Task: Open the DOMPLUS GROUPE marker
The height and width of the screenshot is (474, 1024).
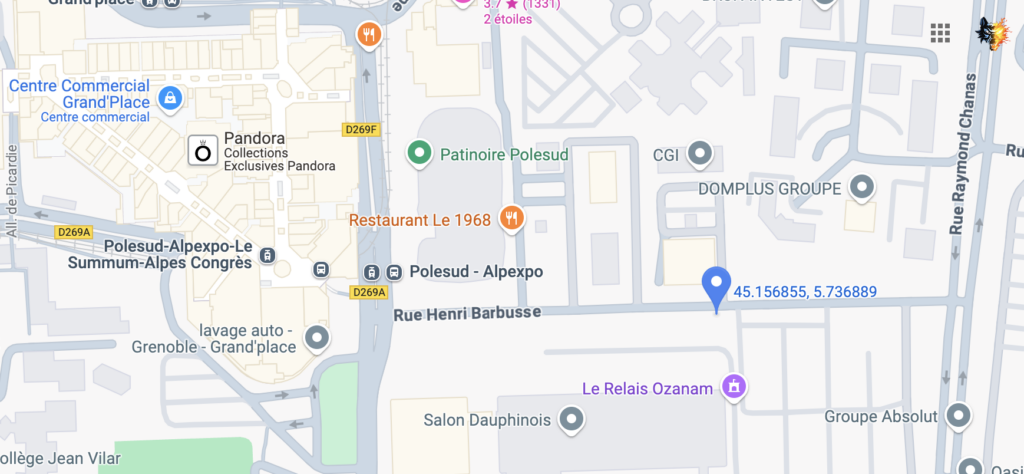Action: (860, 186)
